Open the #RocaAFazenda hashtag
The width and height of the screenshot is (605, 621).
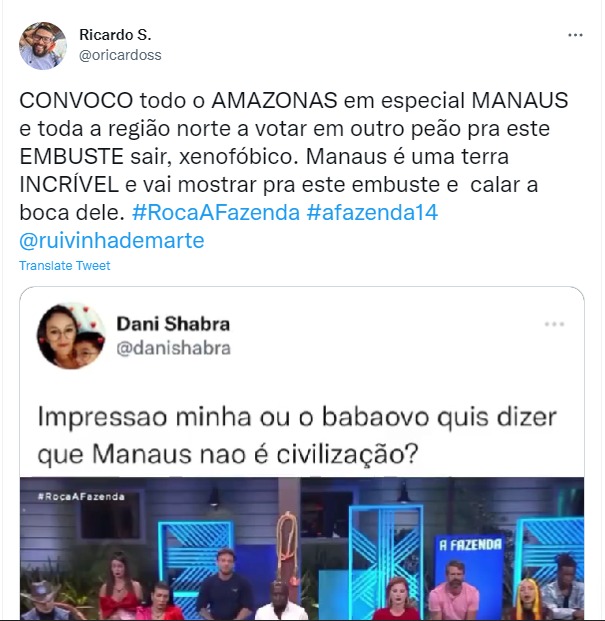(213, 213)
